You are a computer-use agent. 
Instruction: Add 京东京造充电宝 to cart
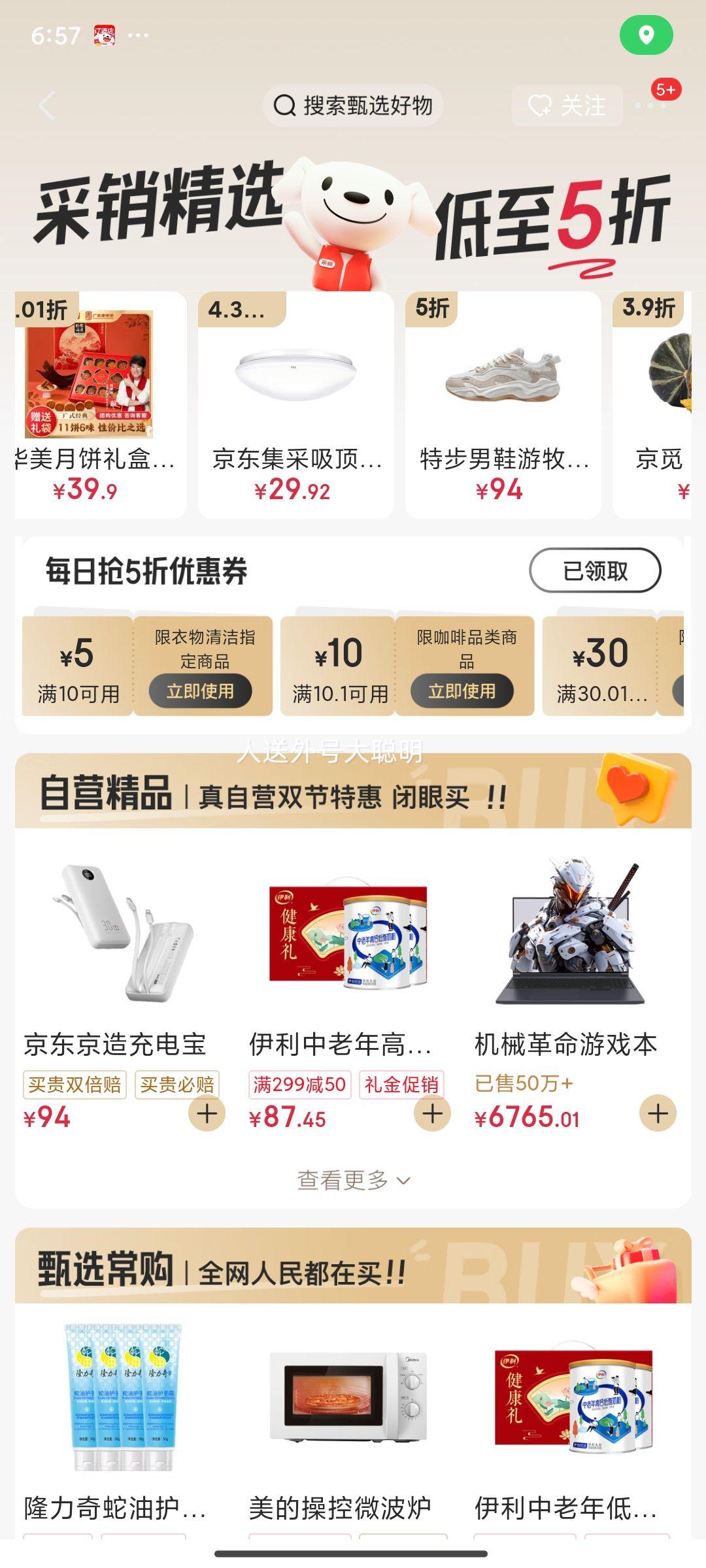pyautogui.click(x=207, y=1114)
